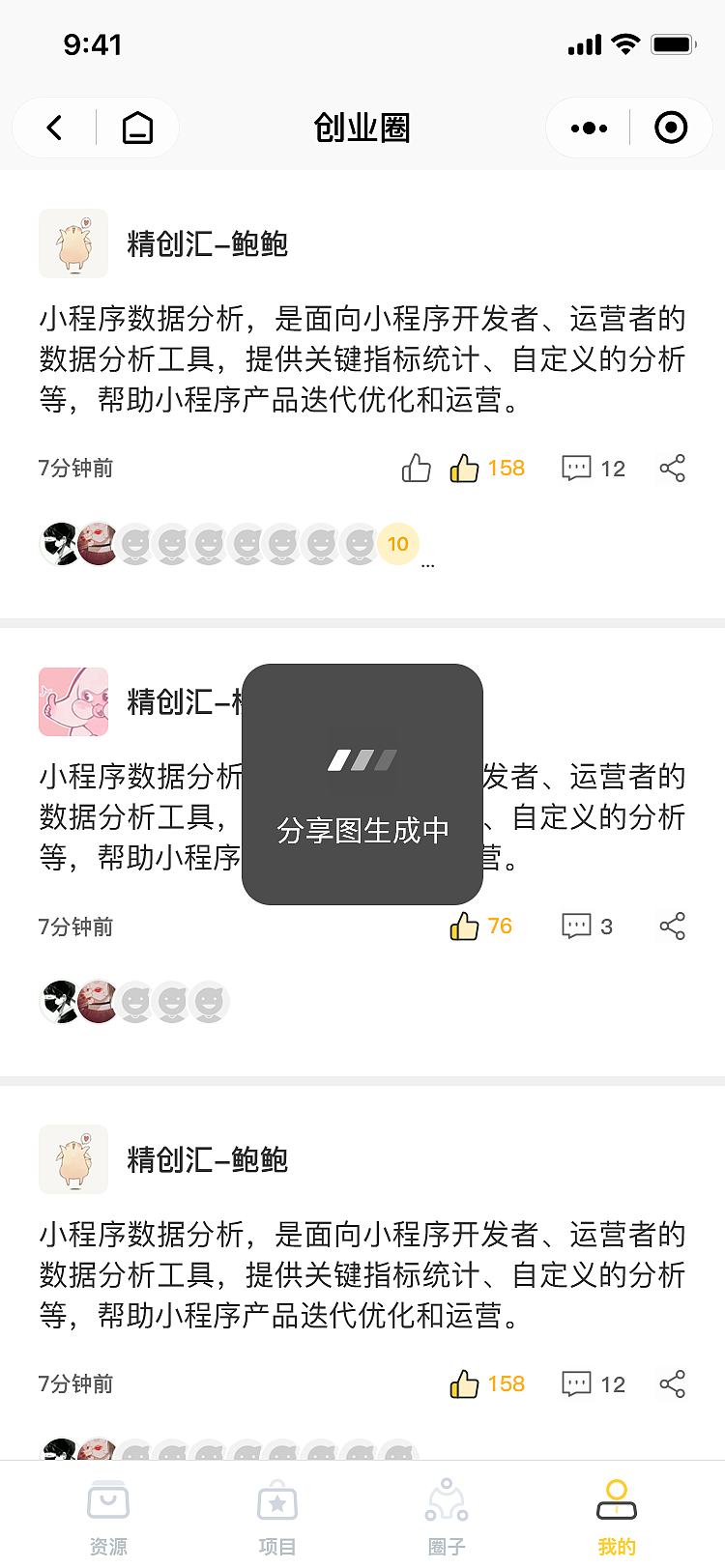Go back with the left arrow
This screenshot has width=725, height=1568.
[x=53, y=127]
